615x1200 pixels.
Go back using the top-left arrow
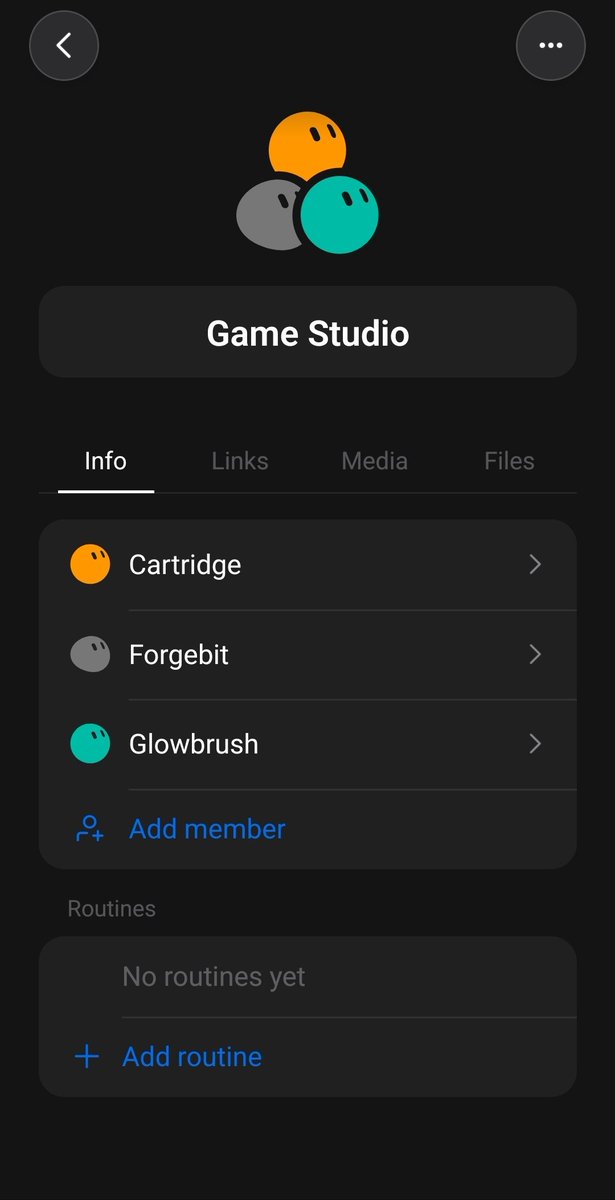64,45
